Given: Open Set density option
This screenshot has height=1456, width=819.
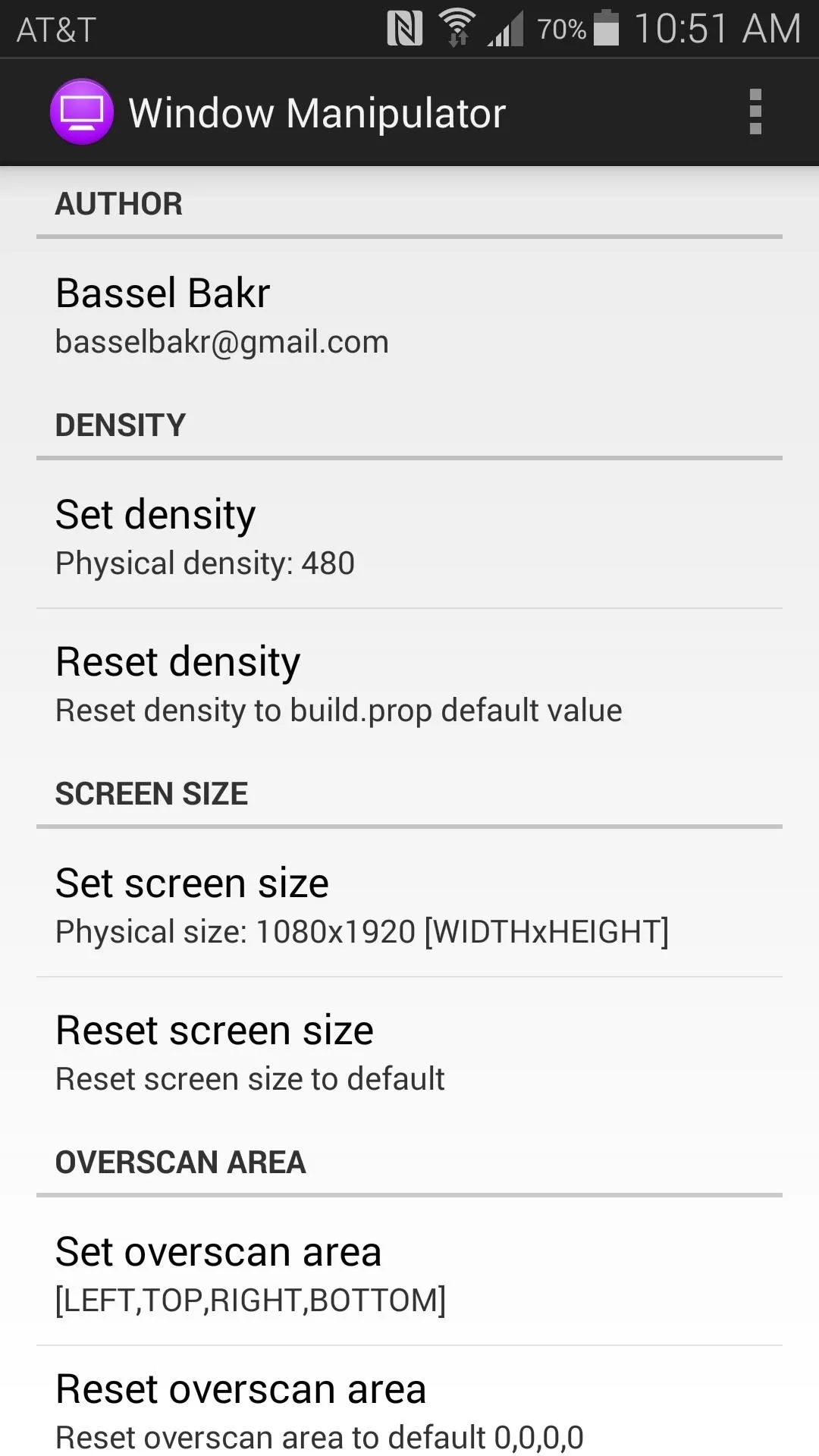Looking at the screenshot, I should tap(409, 536).
